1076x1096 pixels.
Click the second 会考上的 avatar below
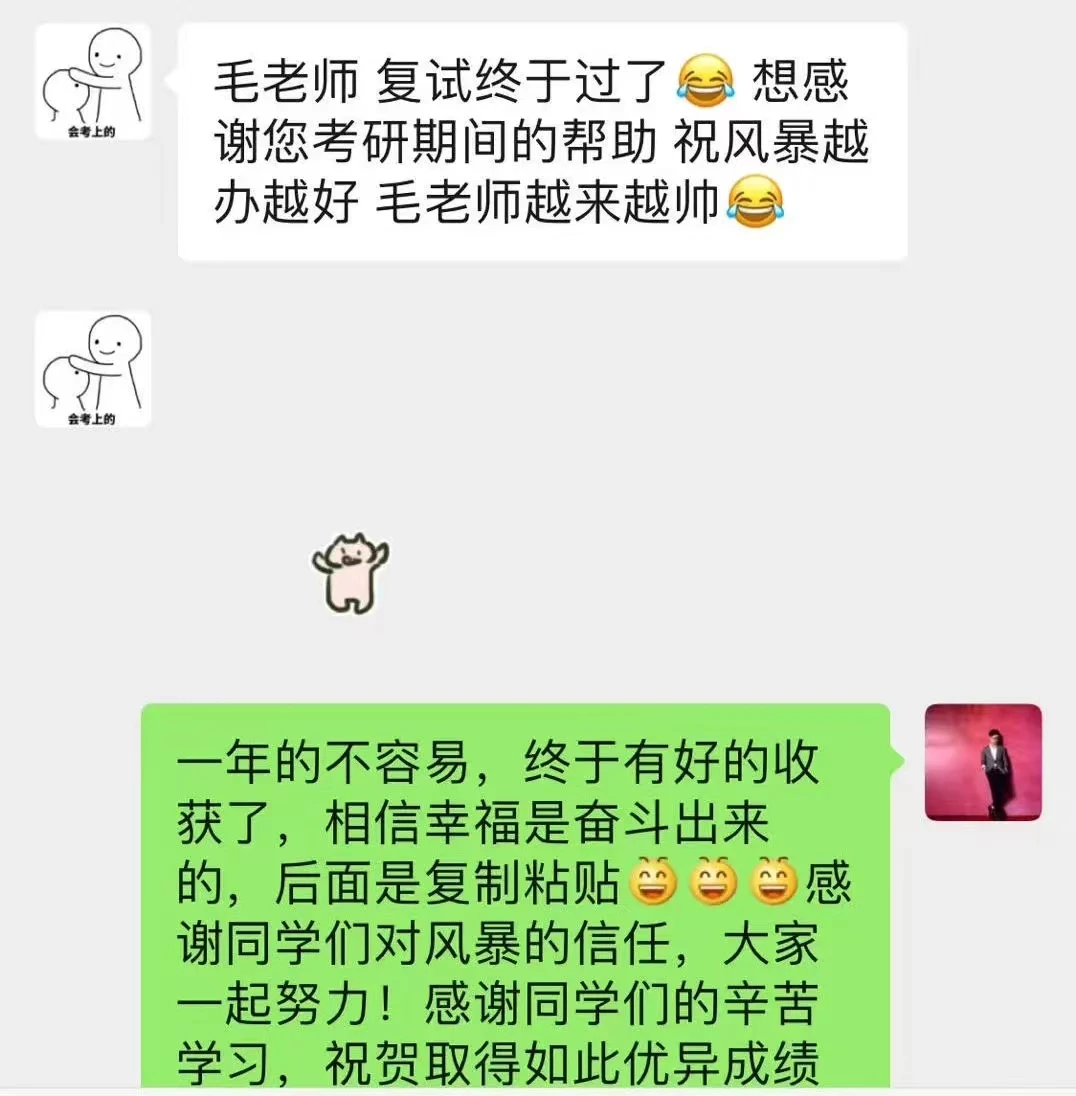point(93,369)
